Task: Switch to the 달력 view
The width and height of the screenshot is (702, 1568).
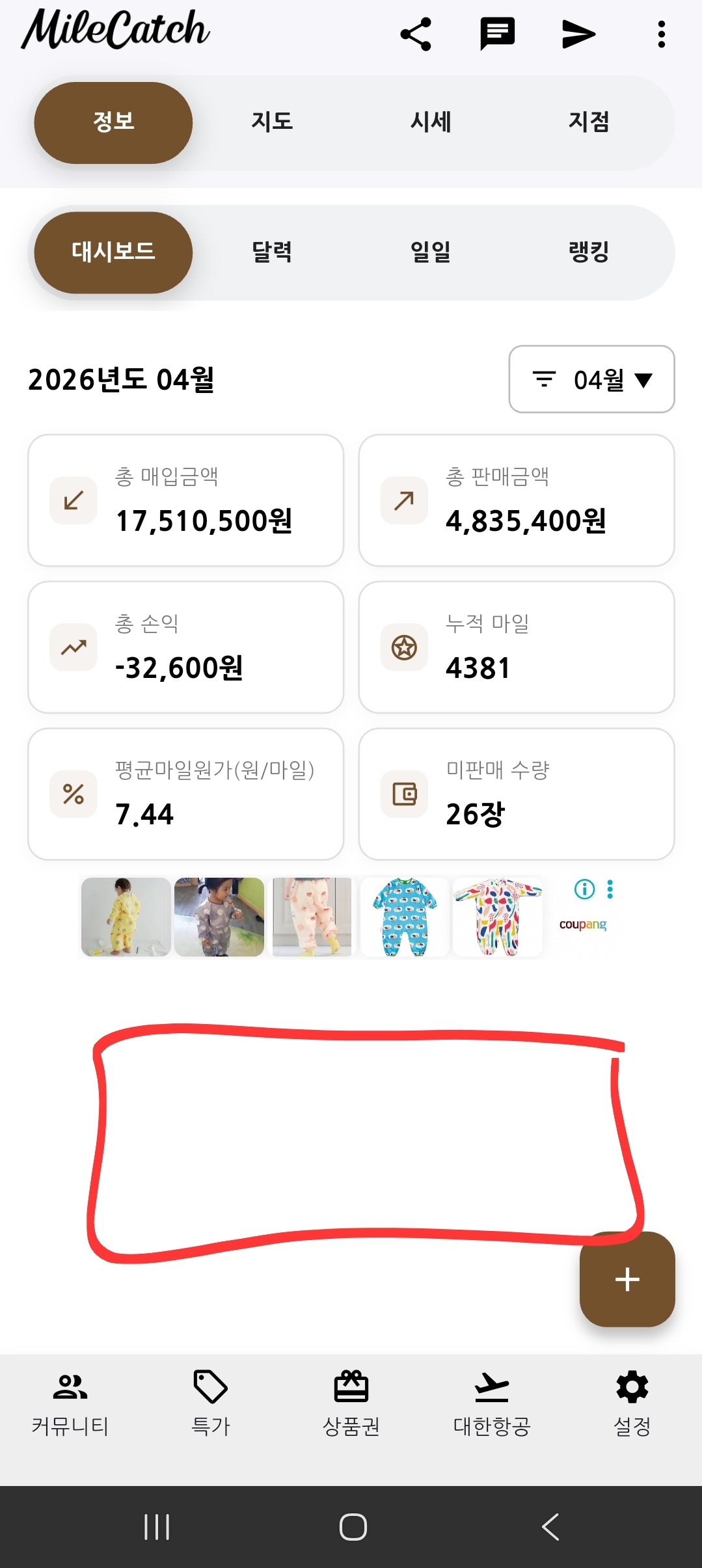Action: (272, 252)
